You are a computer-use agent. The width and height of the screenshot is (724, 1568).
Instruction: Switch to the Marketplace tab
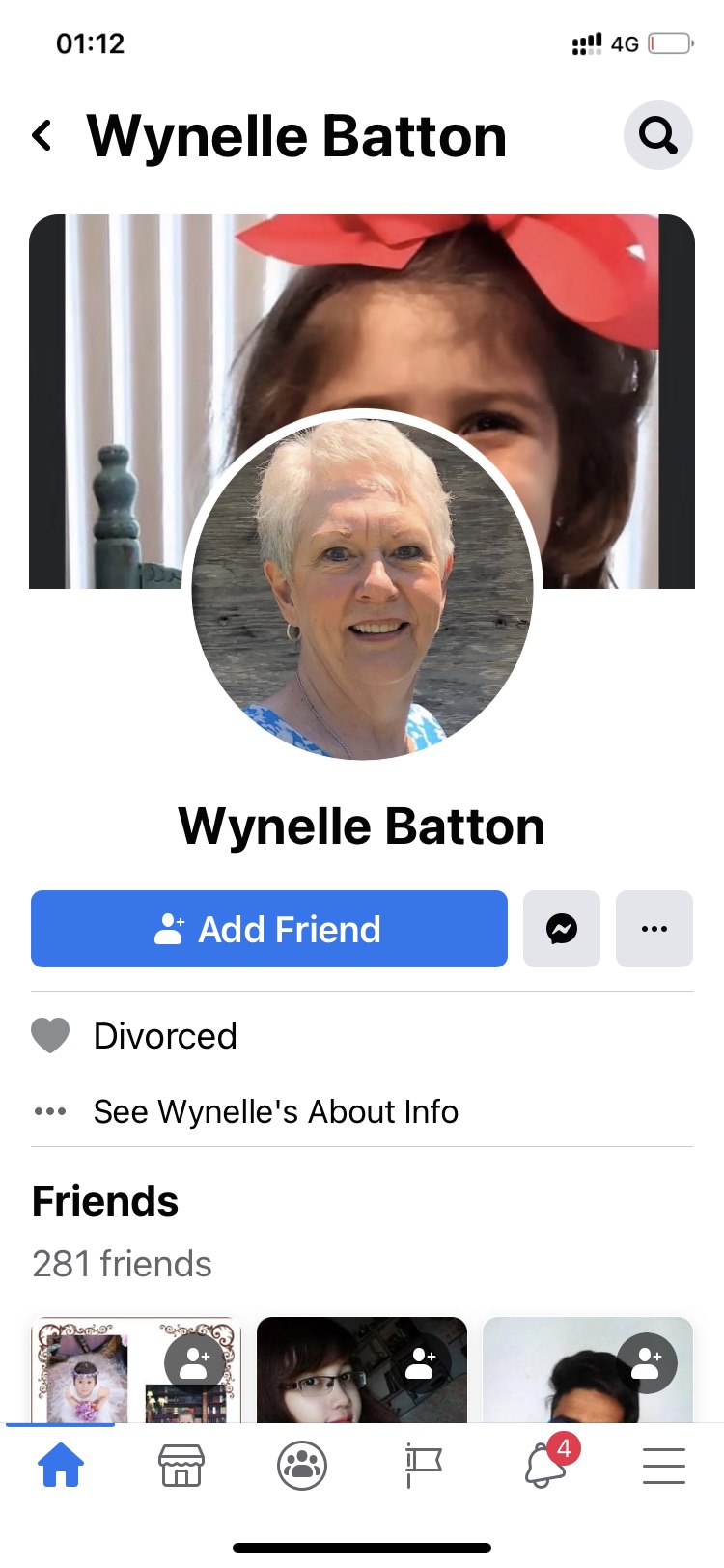[x=181, y=1466]
